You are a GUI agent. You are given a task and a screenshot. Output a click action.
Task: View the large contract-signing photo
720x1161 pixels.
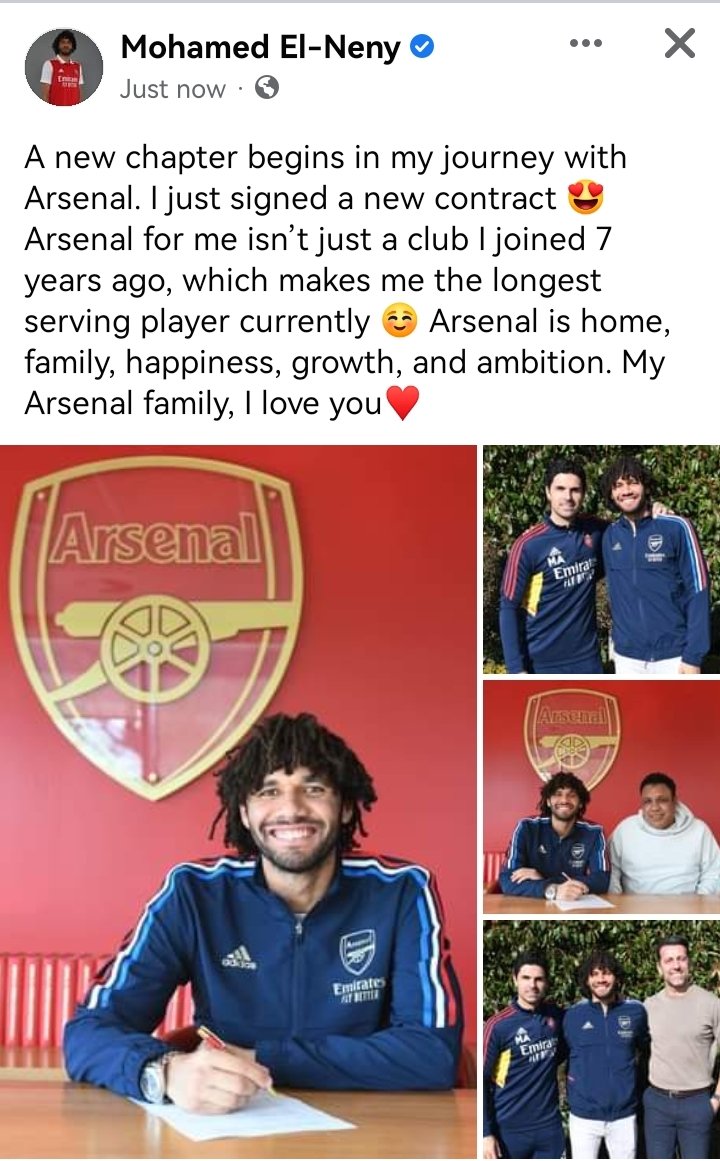pyautogui.click(x=238, y=800)
